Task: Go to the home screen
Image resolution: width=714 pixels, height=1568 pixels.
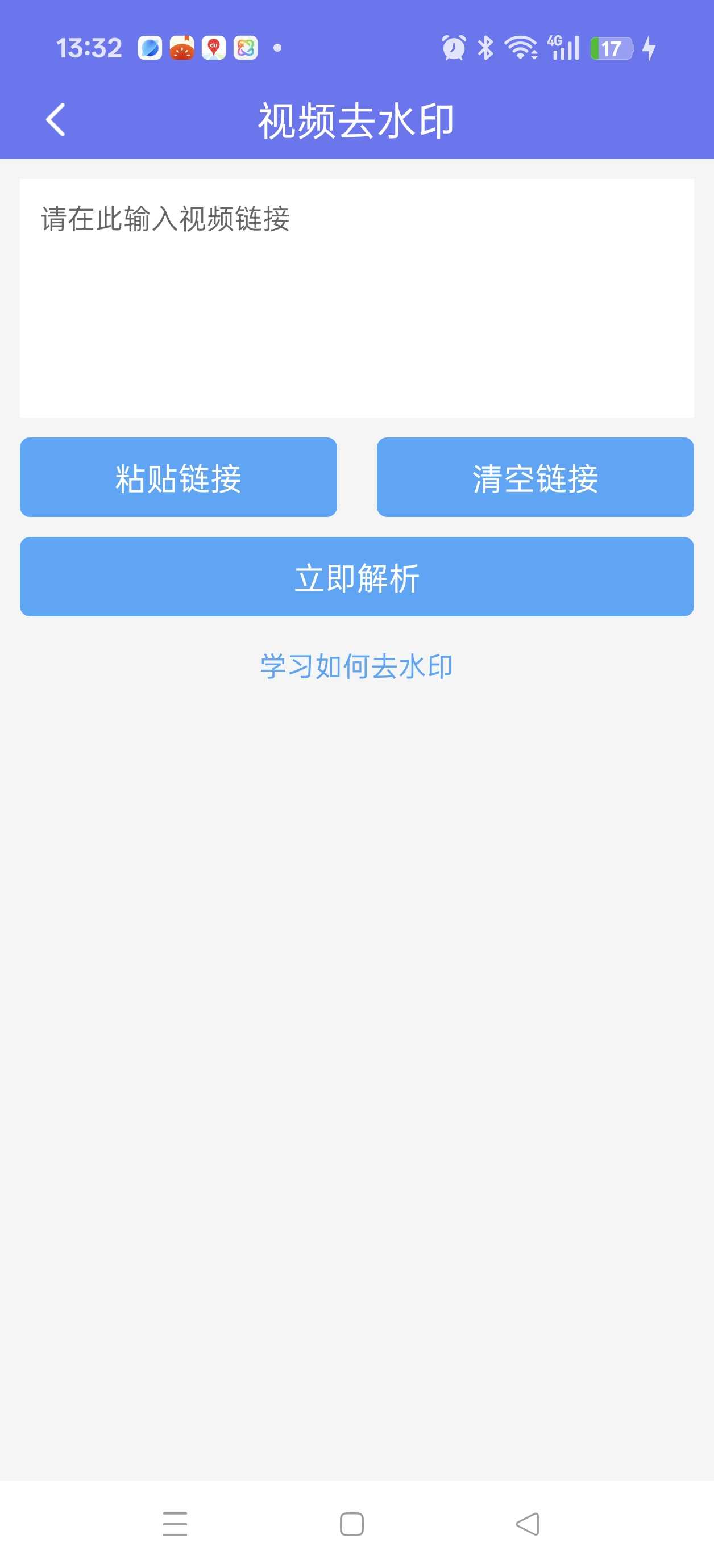Action: point(351,1524)
